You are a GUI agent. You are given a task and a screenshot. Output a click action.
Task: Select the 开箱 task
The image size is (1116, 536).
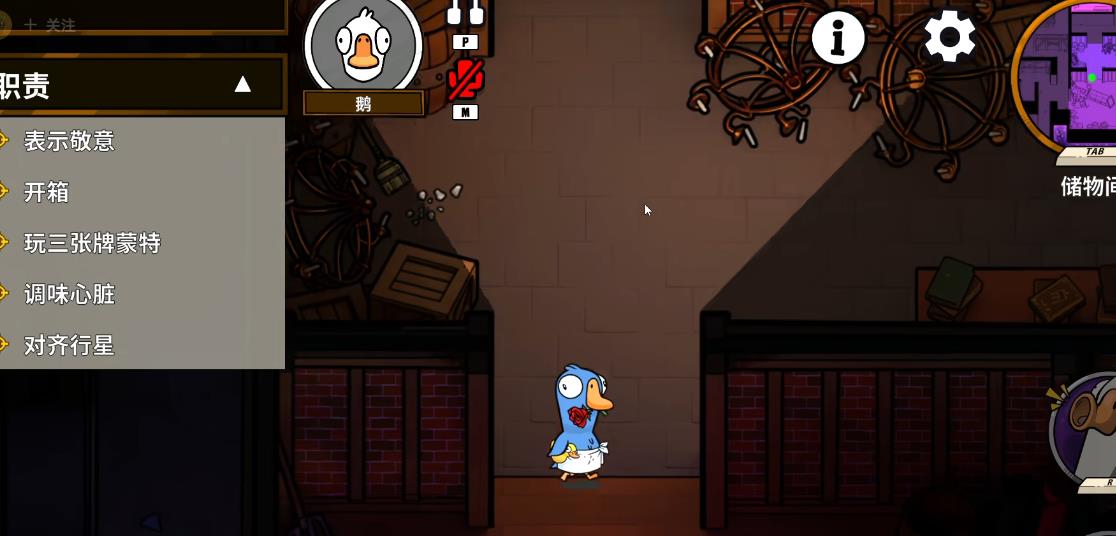[x=47, y=192]
